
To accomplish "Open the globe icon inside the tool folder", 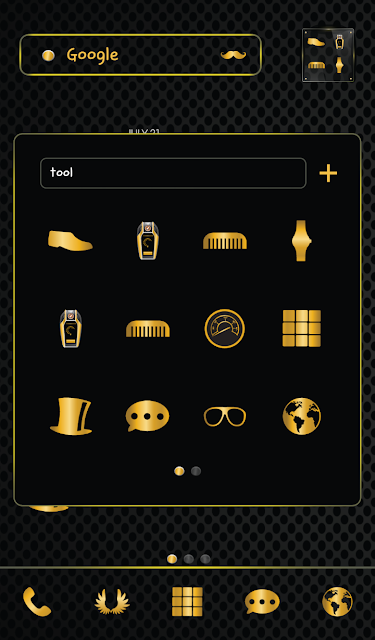I will pos(302,416).
